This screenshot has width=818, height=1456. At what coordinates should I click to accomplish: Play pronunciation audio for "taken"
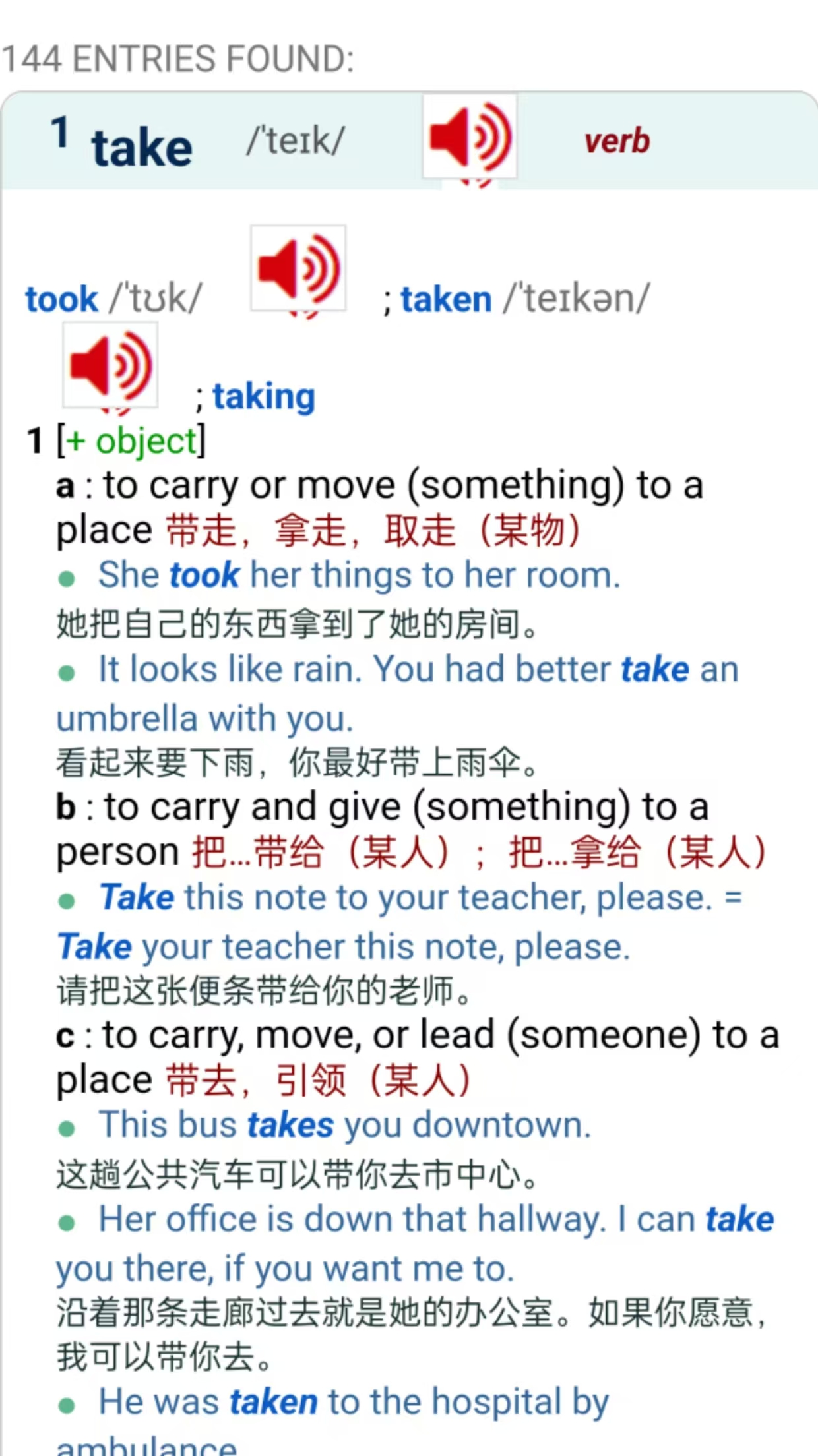tap(110, 365)
